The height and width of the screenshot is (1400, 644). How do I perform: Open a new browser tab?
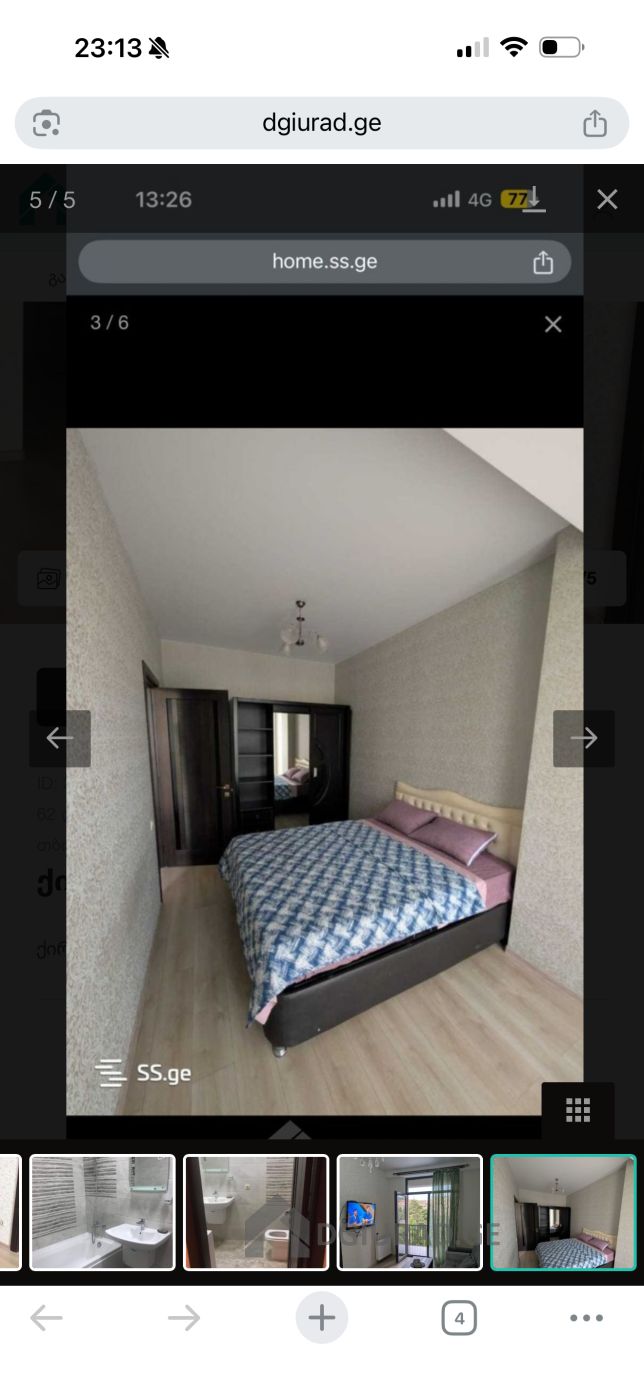322,1318
